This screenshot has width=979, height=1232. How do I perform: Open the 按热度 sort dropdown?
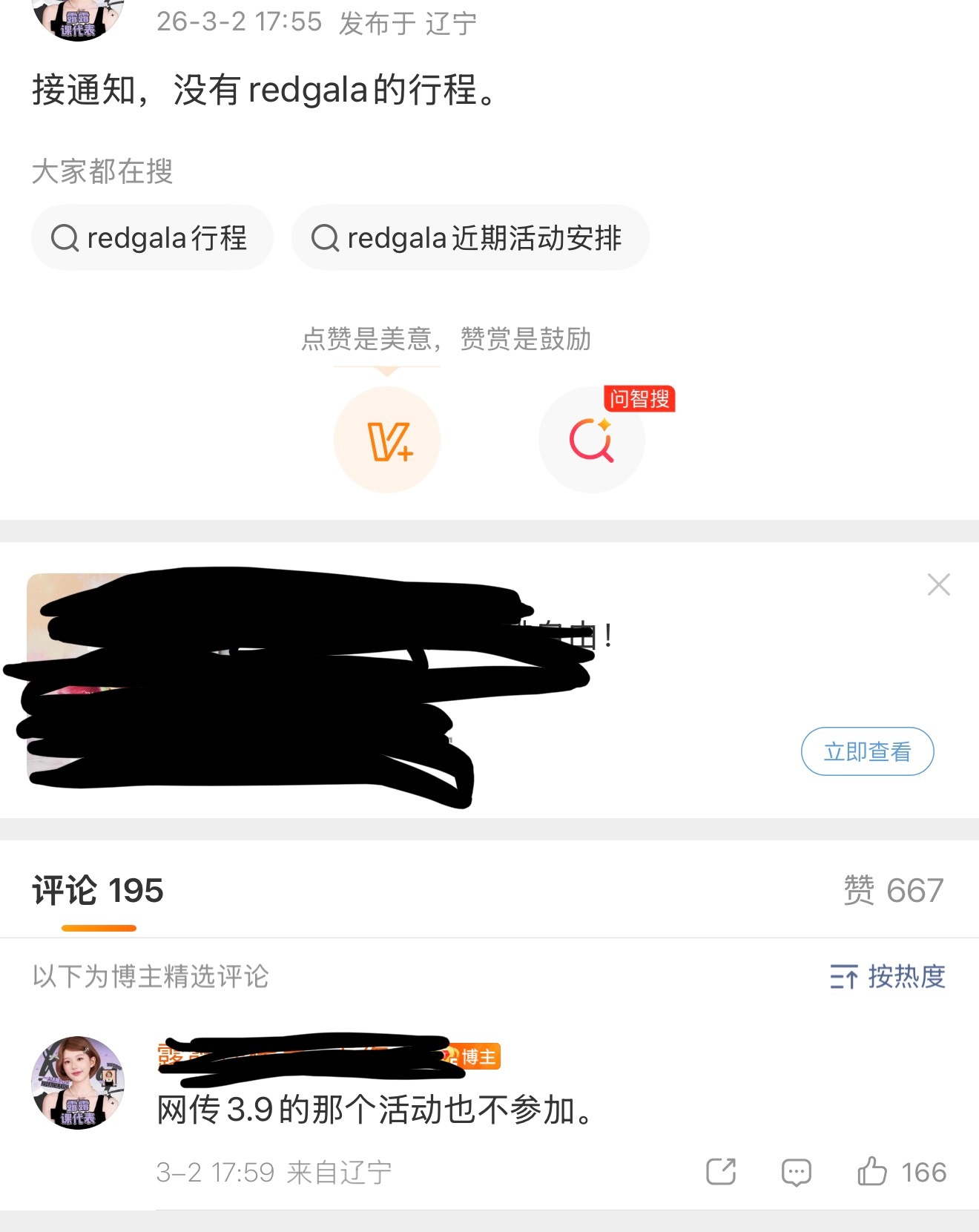point(887,978)
